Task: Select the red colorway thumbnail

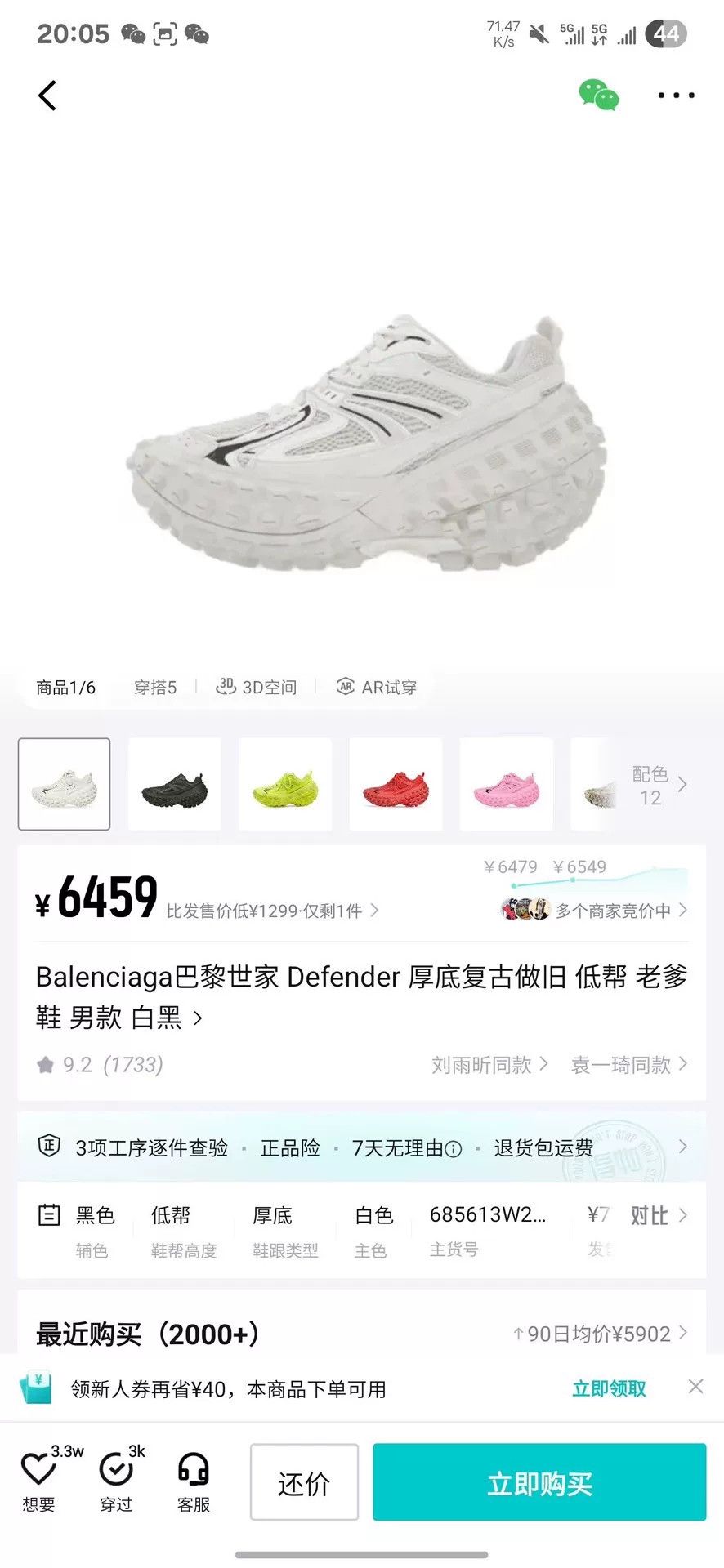Action: pos(396,784)
